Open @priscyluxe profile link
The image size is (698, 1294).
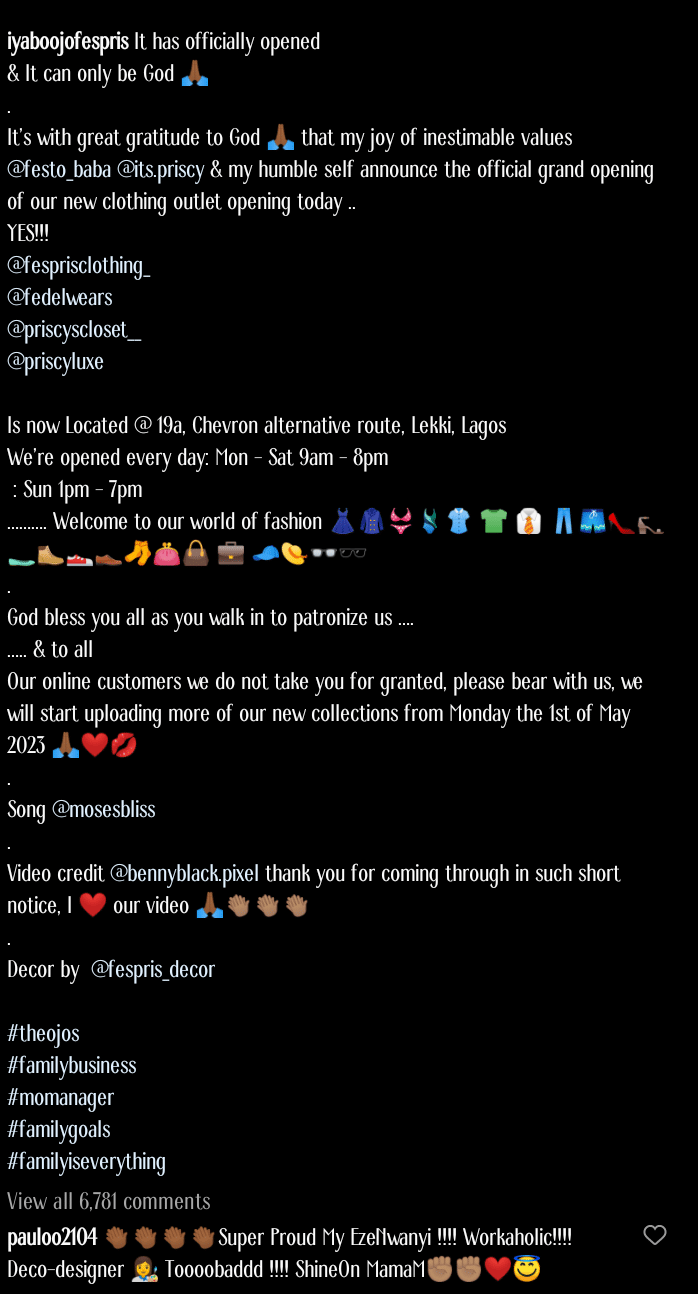pyautogui.click(x=55, y=362)
